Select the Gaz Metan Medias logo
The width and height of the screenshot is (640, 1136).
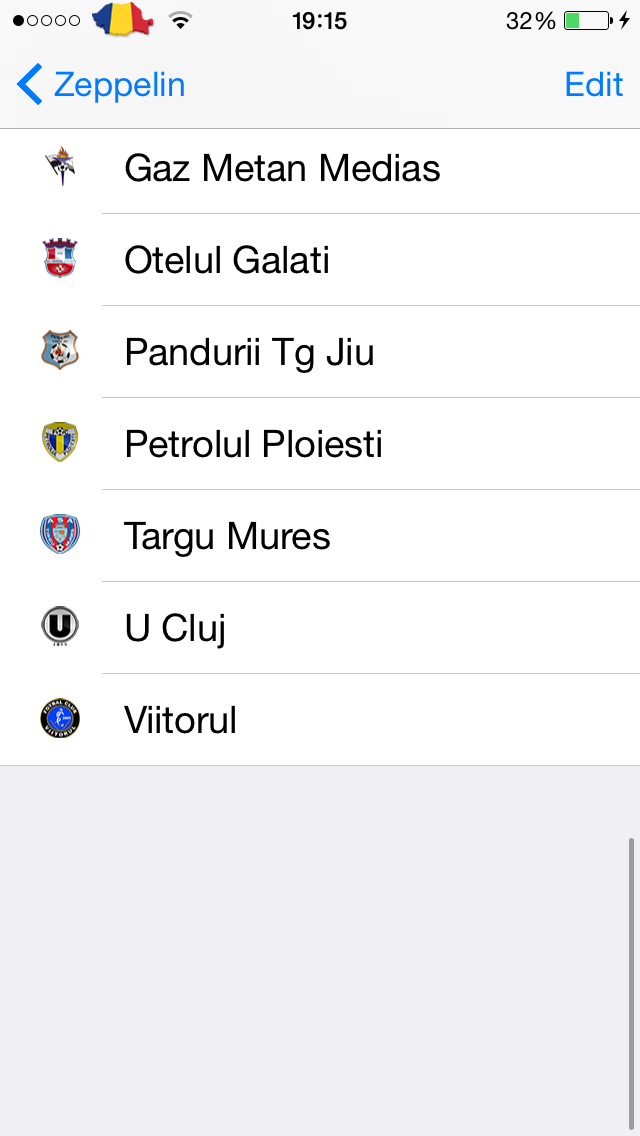click(60, 167)
